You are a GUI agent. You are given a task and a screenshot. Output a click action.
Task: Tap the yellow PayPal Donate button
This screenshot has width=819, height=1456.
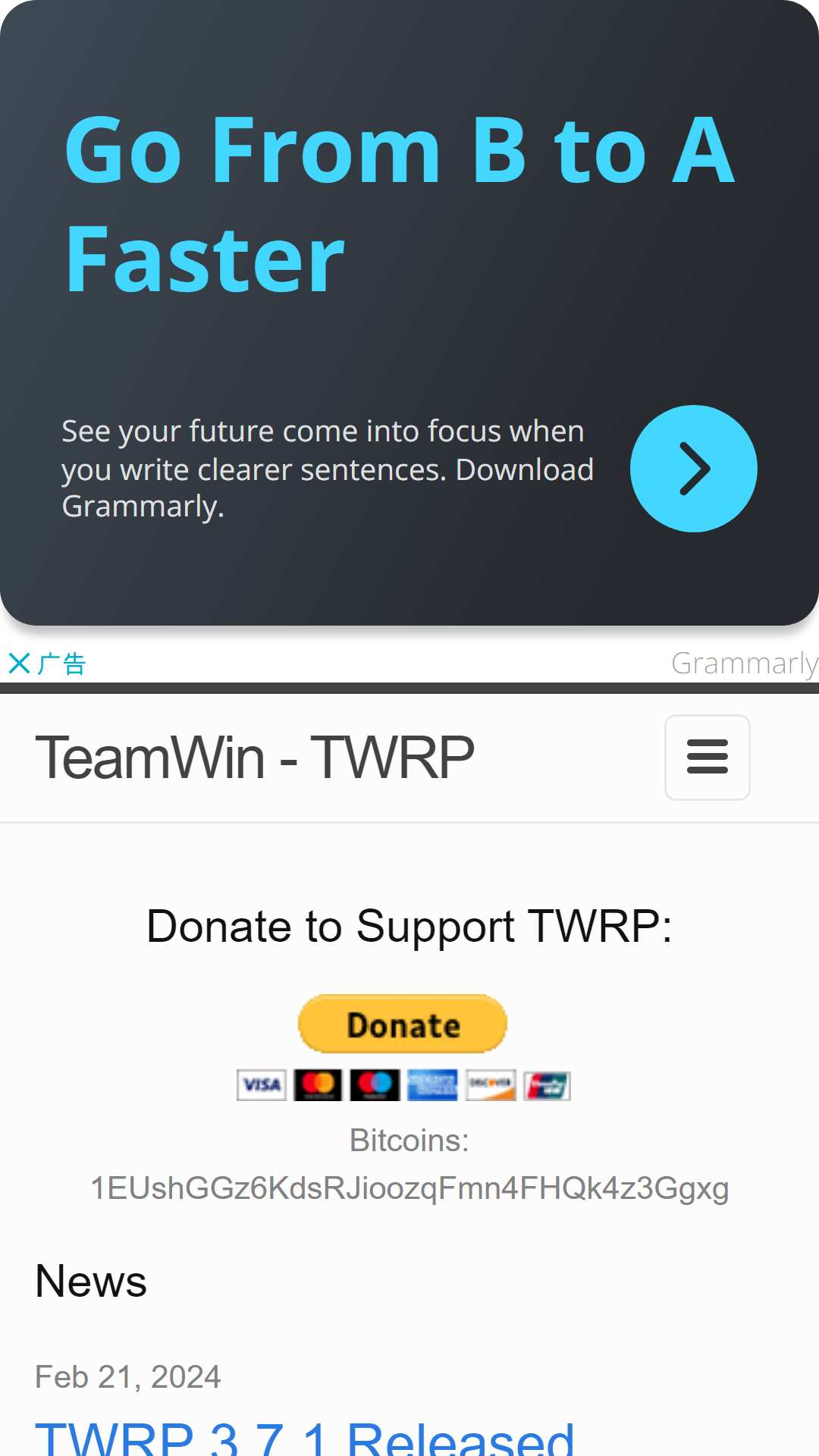pos(403,1024)
